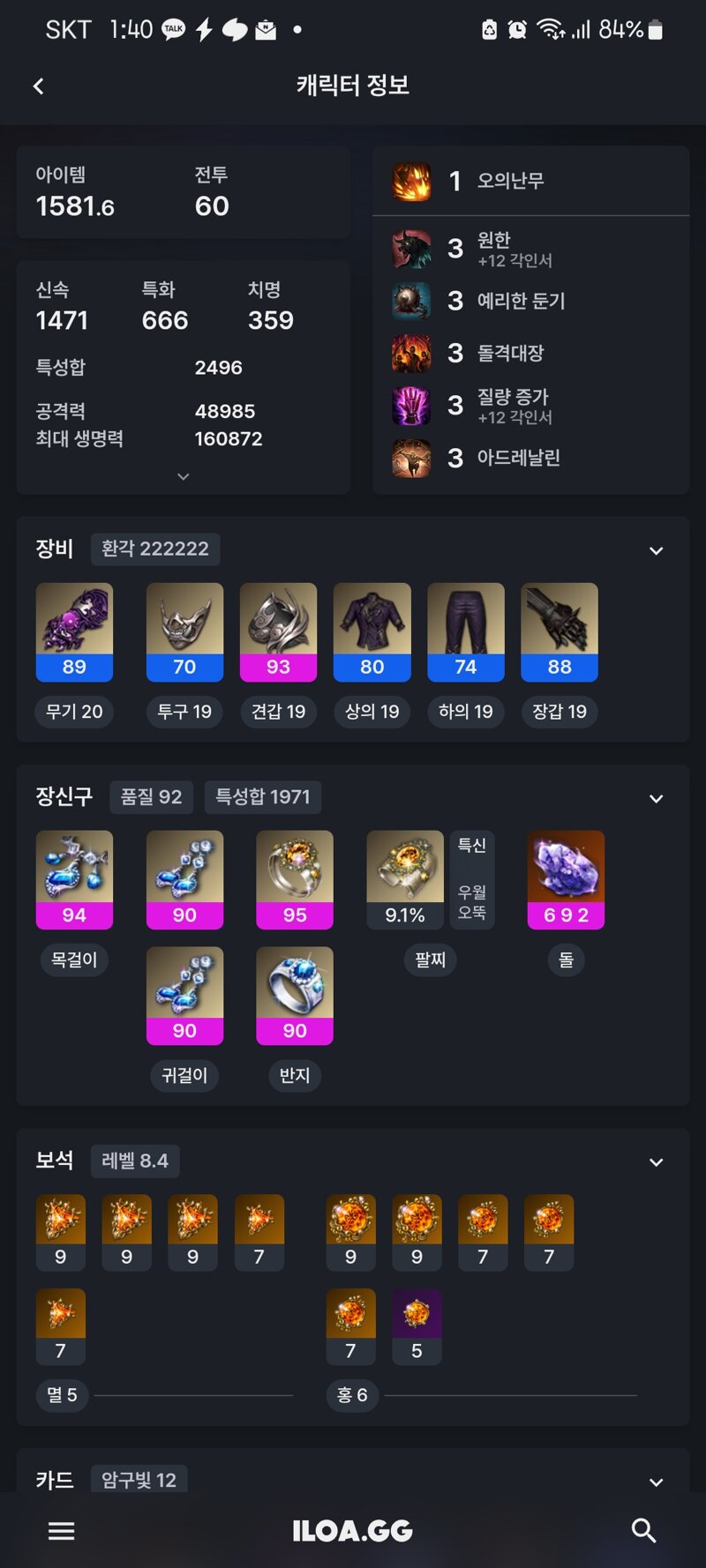The width and height of the screenshot is (706, 1568).
Task: View the 팔찌 bracelet item
Action: coord(405,879)
